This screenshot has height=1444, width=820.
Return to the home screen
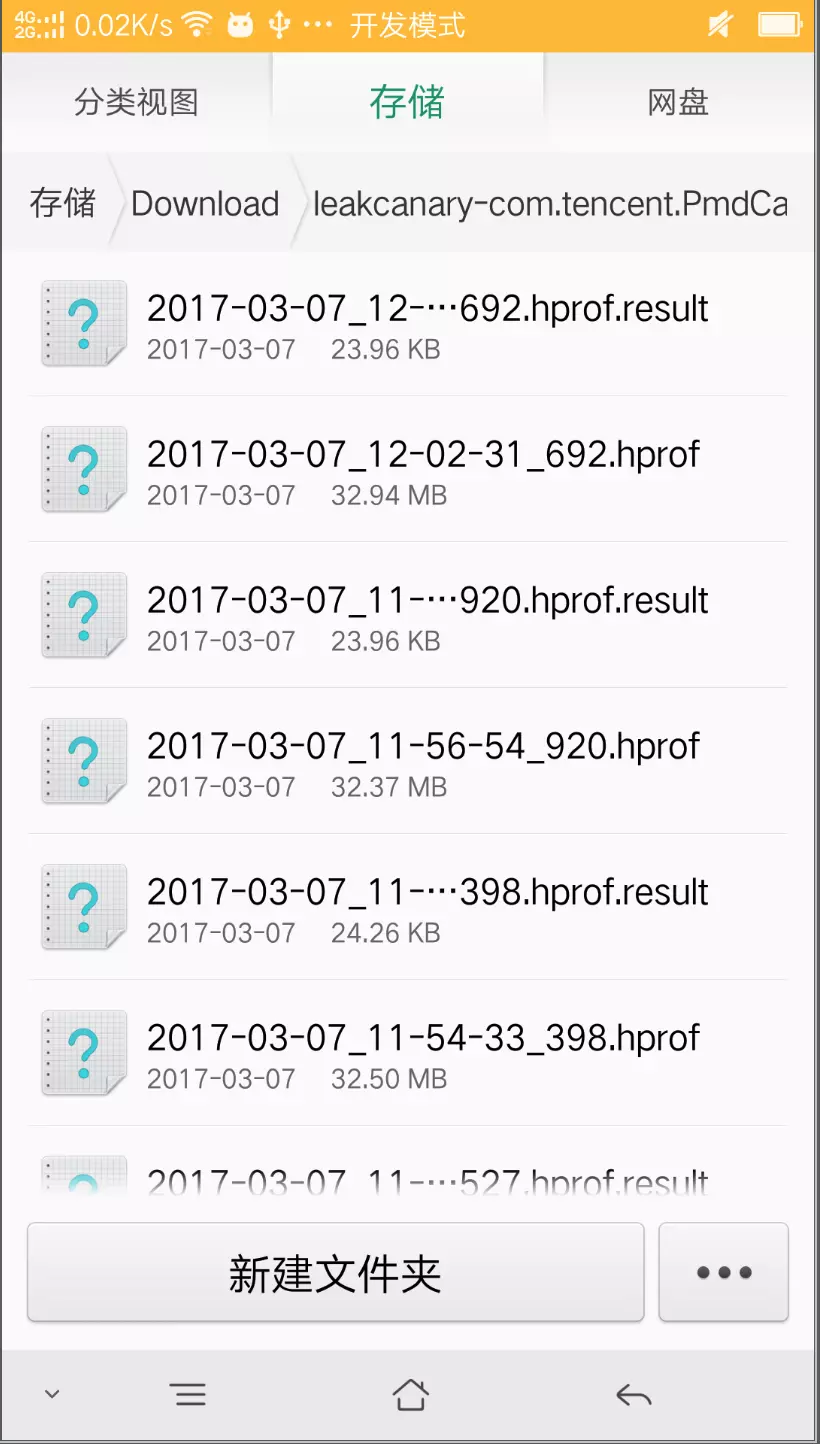tap(410, 1394)
